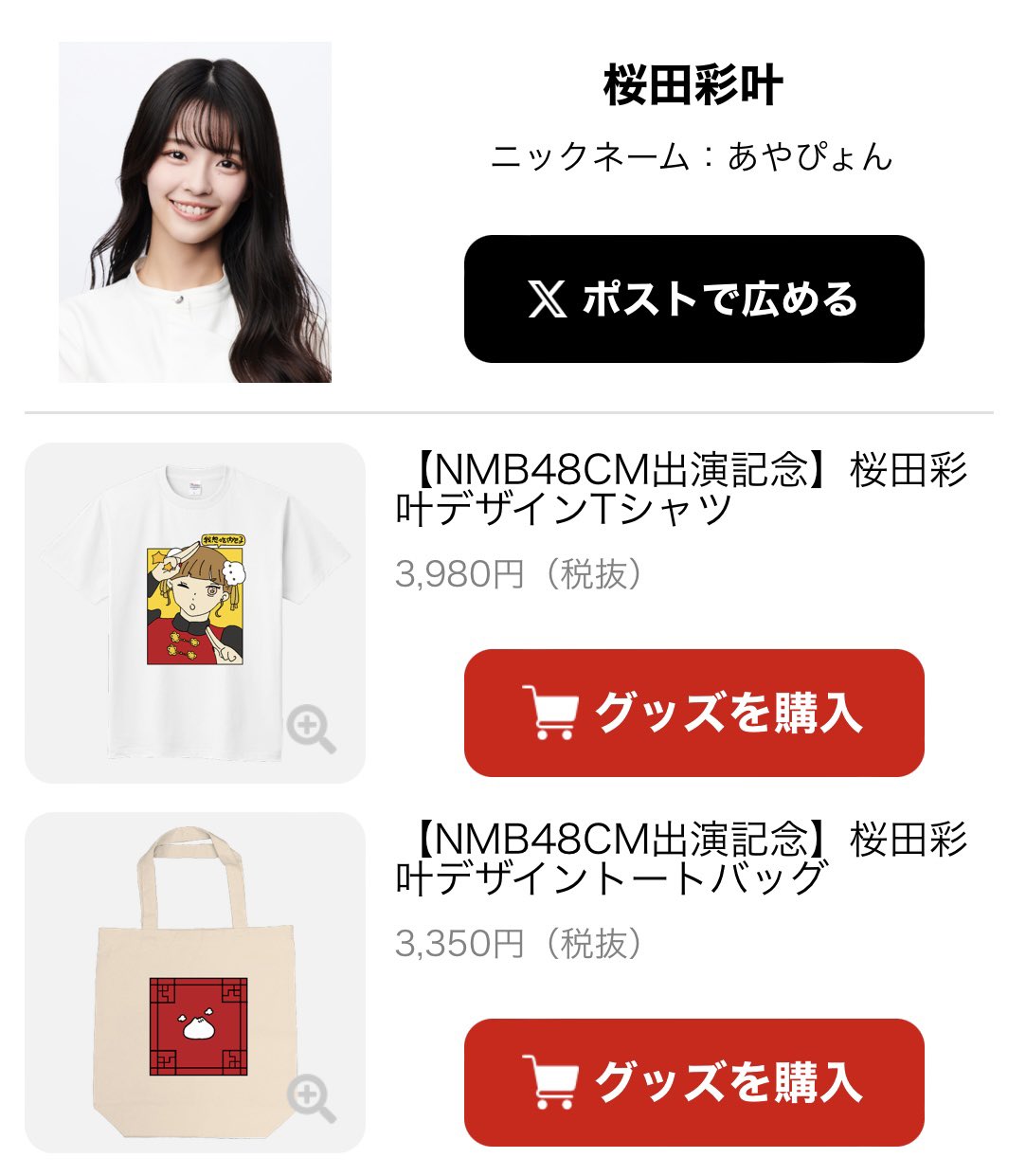The width and height of the screenshot is (1026, 1176).
Task: Buy the 桜田彩叶デザインTシャツ goods
Action: (693, 713)
